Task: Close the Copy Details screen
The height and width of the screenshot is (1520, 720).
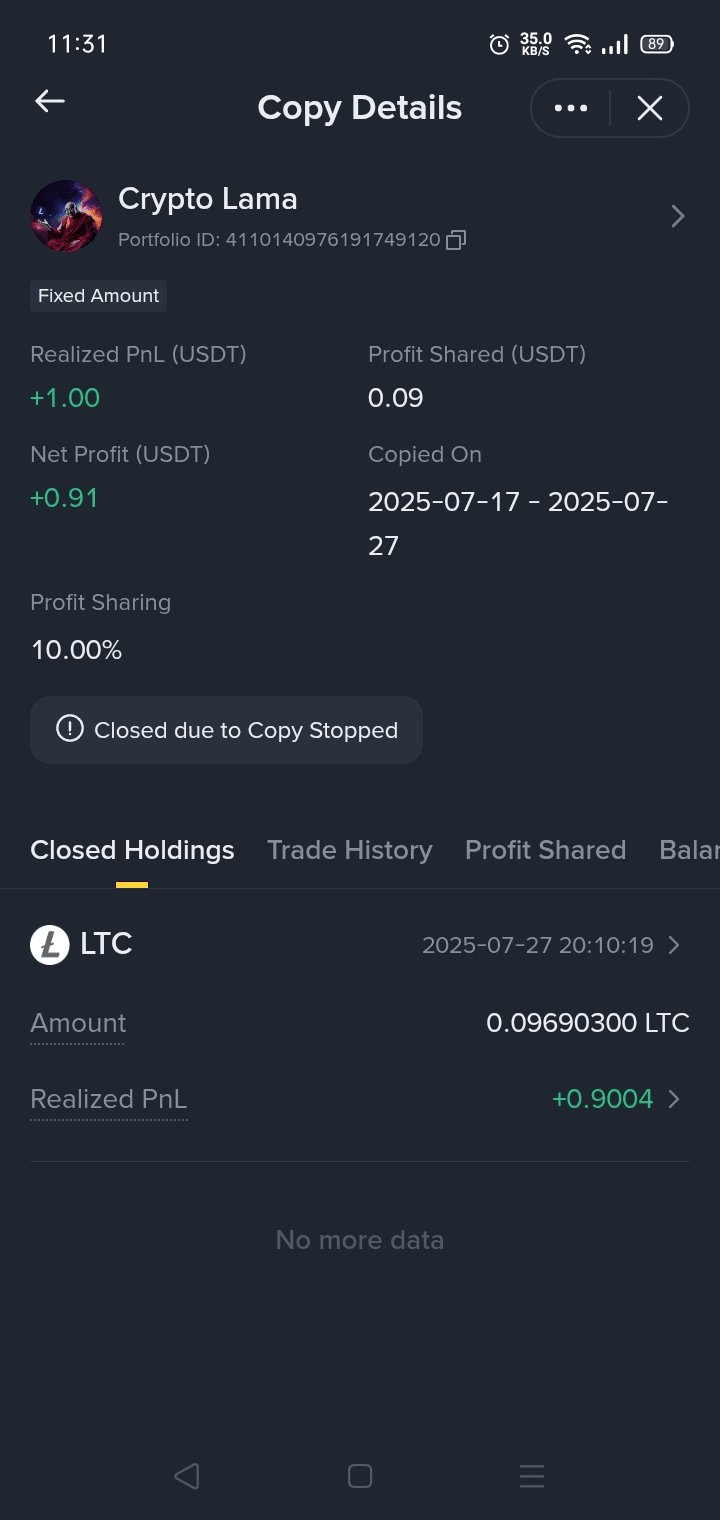Action: 649,107
